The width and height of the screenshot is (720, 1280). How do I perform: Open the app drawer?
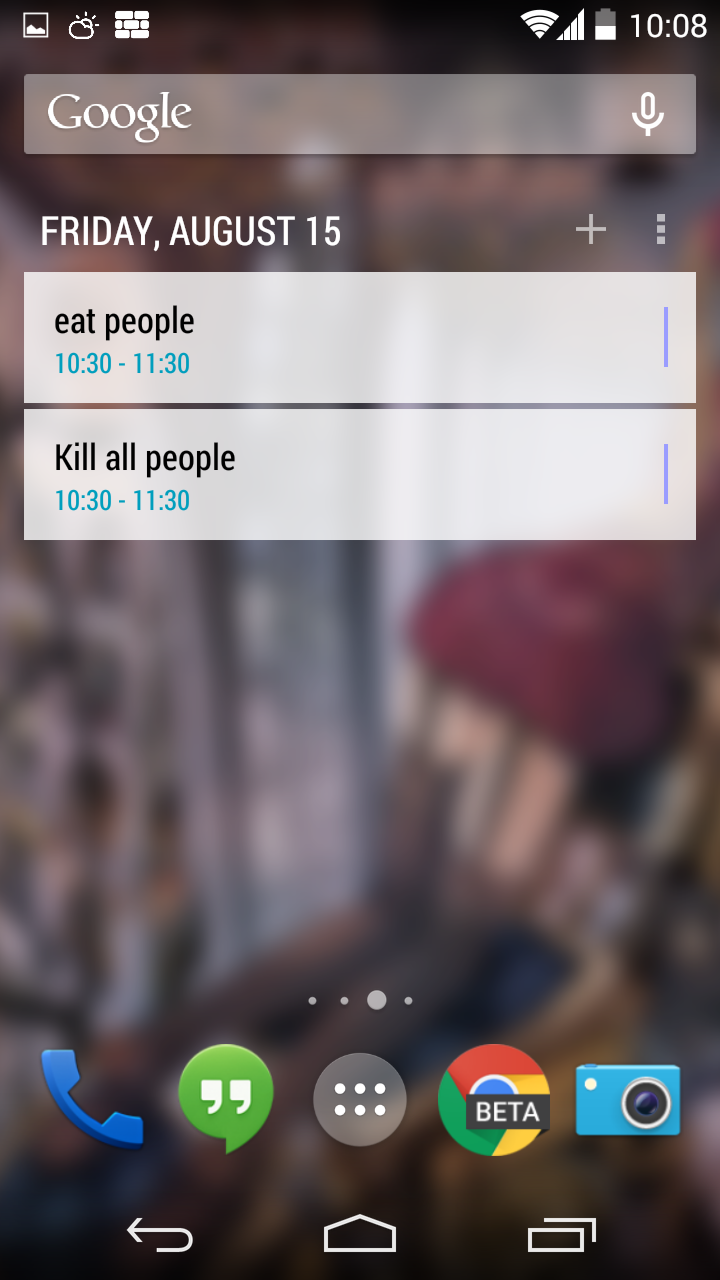360,1099
